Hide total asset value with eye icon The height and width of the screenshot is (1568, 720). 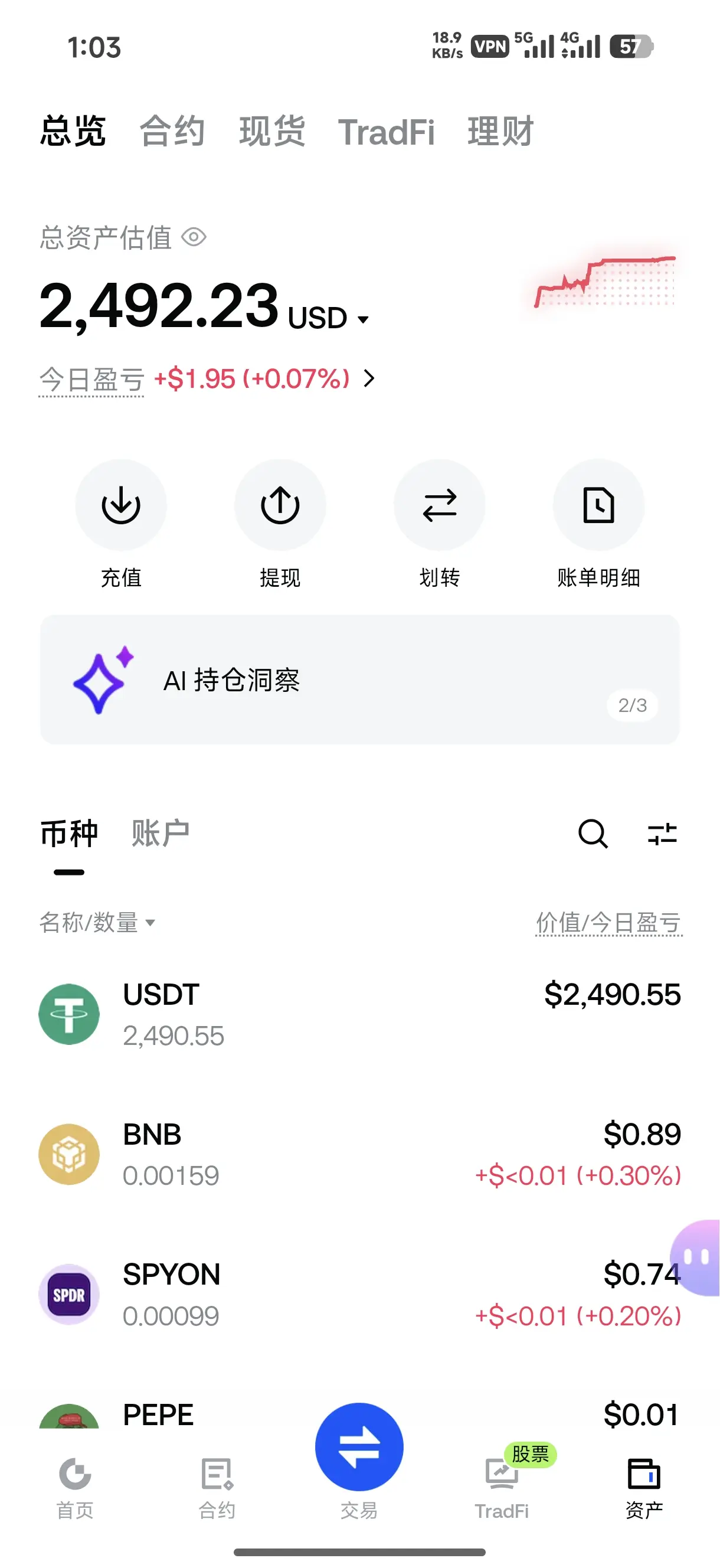coord(194,237)
